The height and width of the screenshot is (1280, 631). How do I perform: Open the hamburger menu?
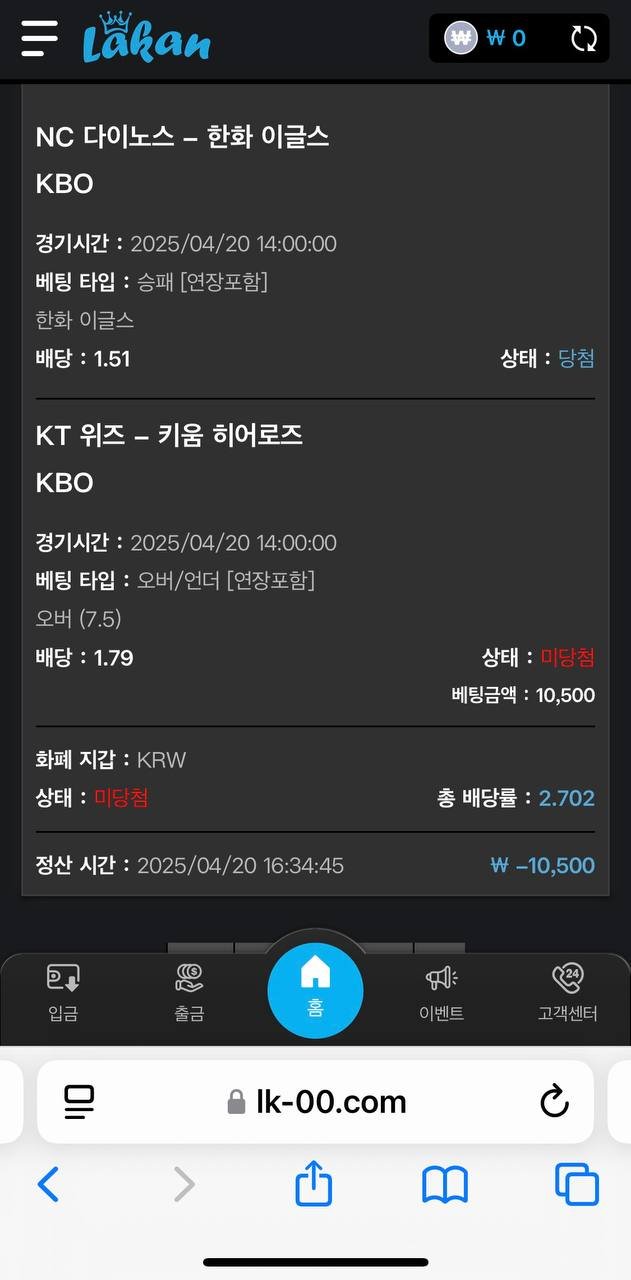pyautogui.click(x=39, y=38)
